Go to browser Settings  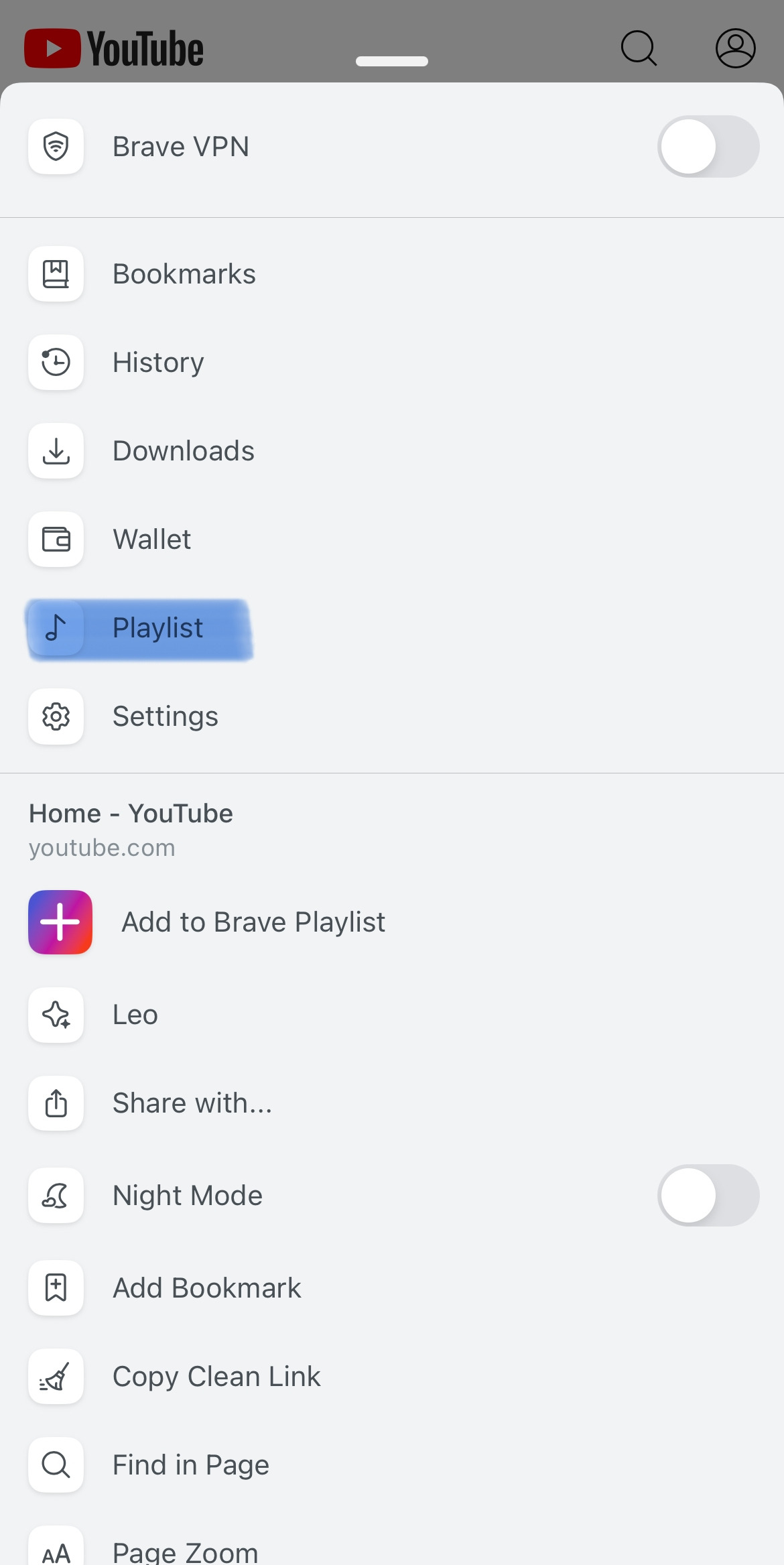165,716
